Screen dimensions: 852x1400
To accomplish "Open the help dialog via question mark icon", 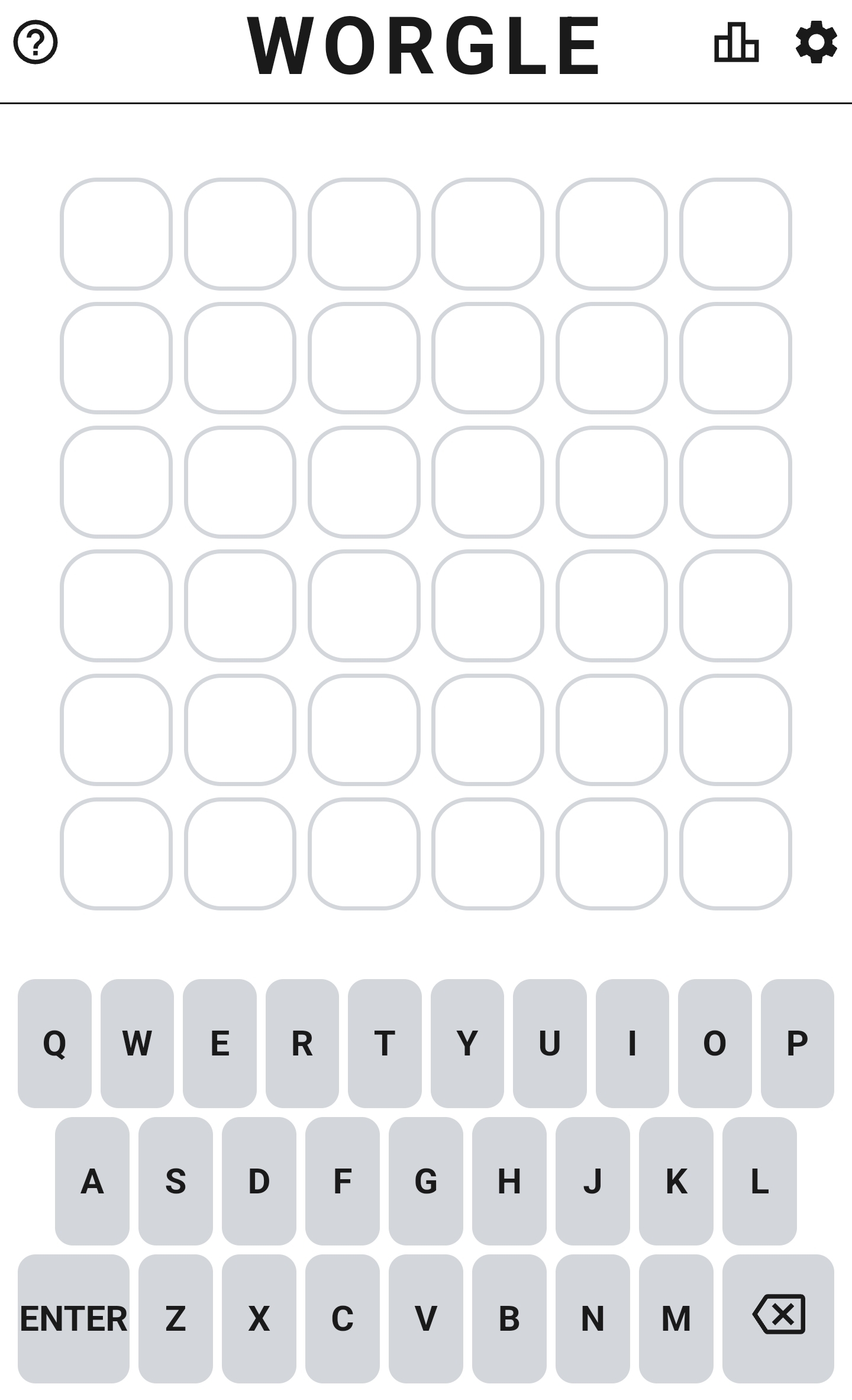I will click(x=35, y=41).
